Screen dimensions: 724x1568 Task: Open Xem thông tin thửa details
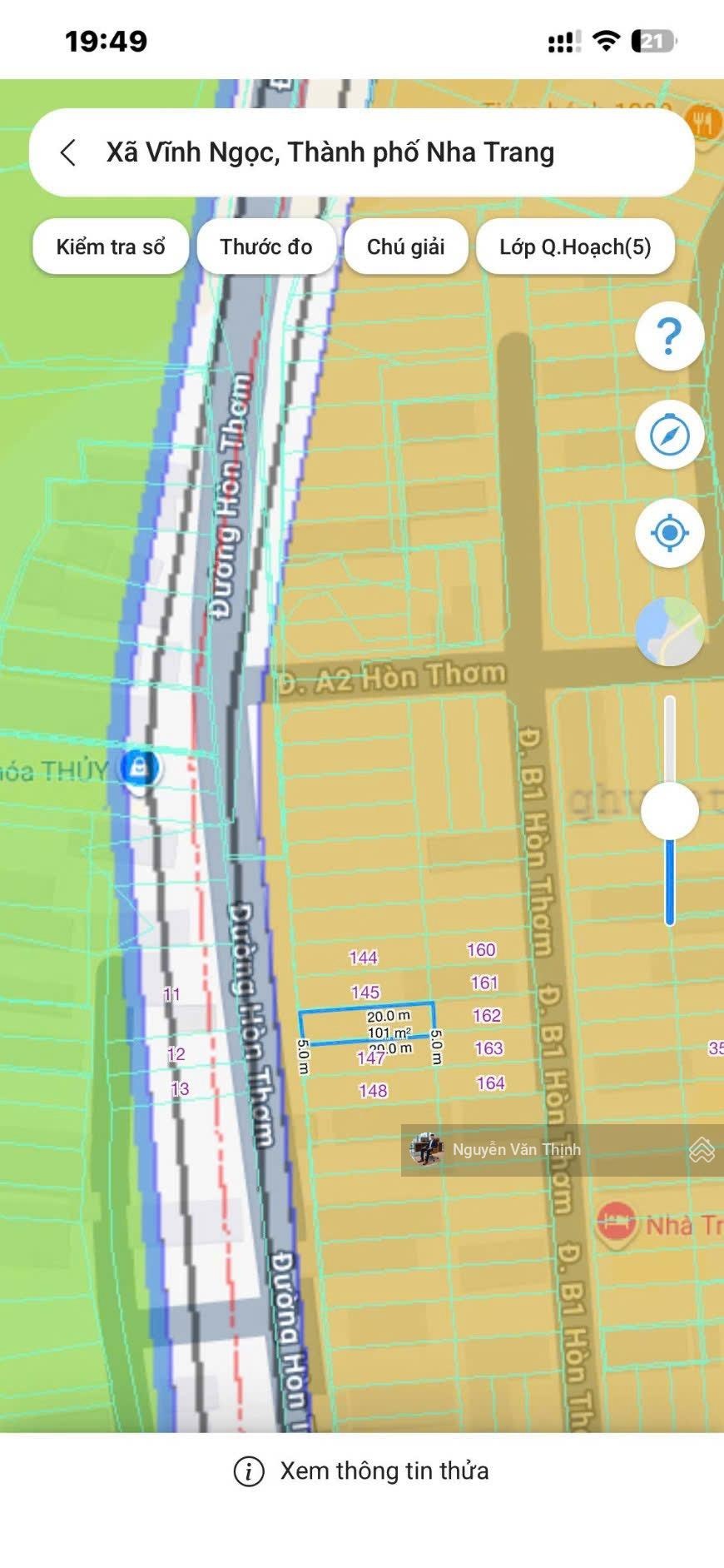coord(362,1471)
